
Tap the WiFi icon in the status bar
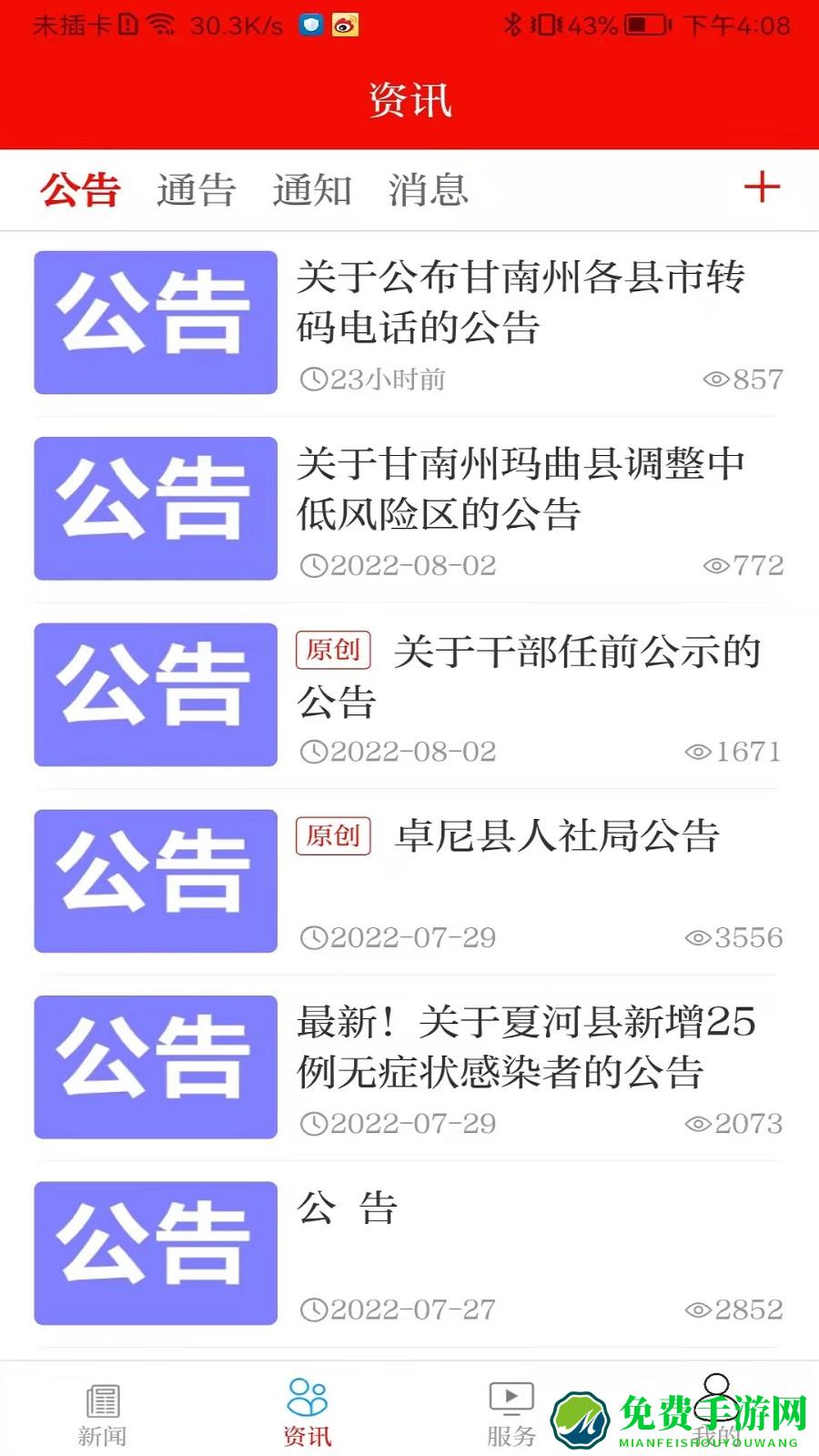(163, 24)
